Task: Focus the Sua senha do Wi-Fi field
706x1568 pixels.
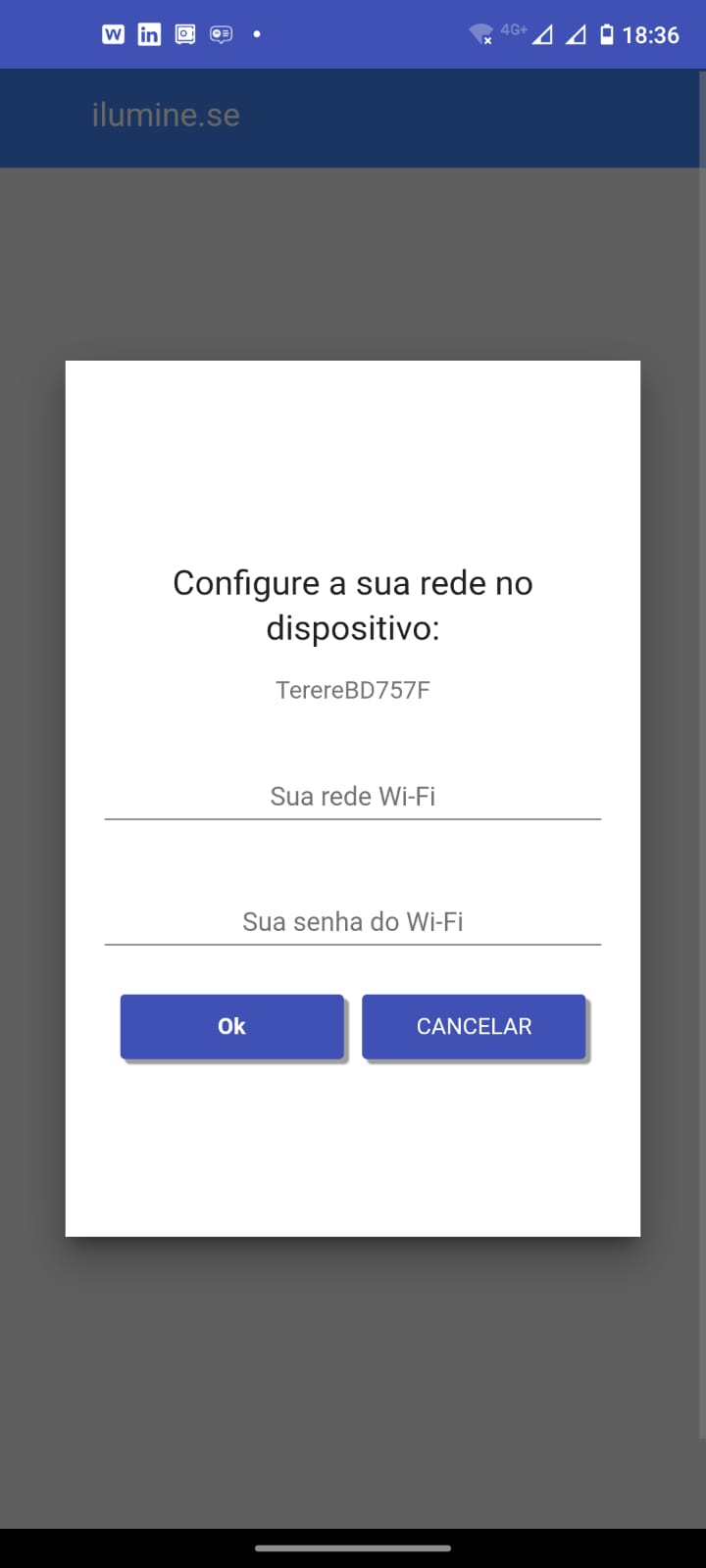Action: click(x=353, y=921)
